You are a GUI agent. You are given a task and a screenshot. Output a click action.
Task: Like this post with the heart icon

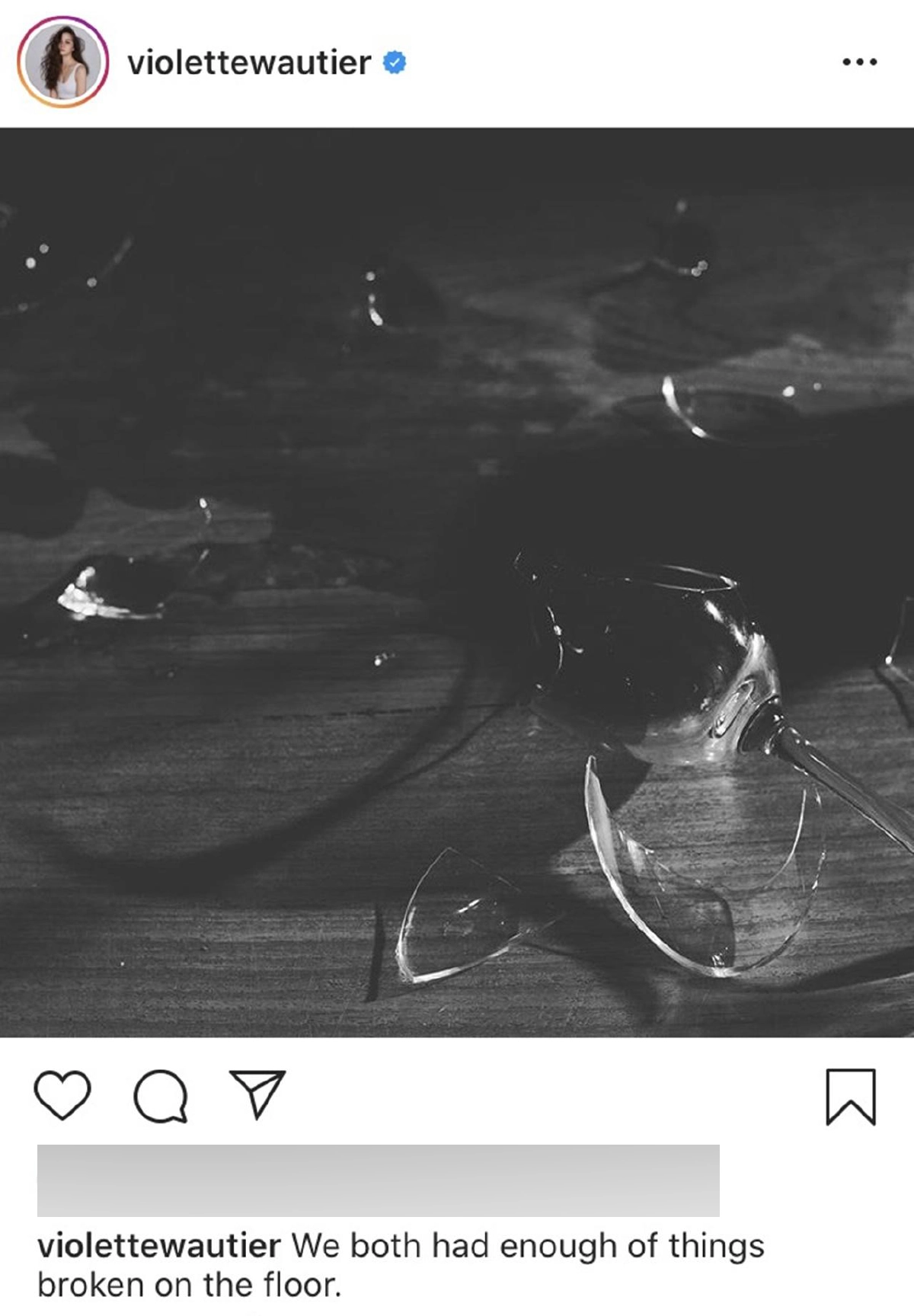point(62,1095)
